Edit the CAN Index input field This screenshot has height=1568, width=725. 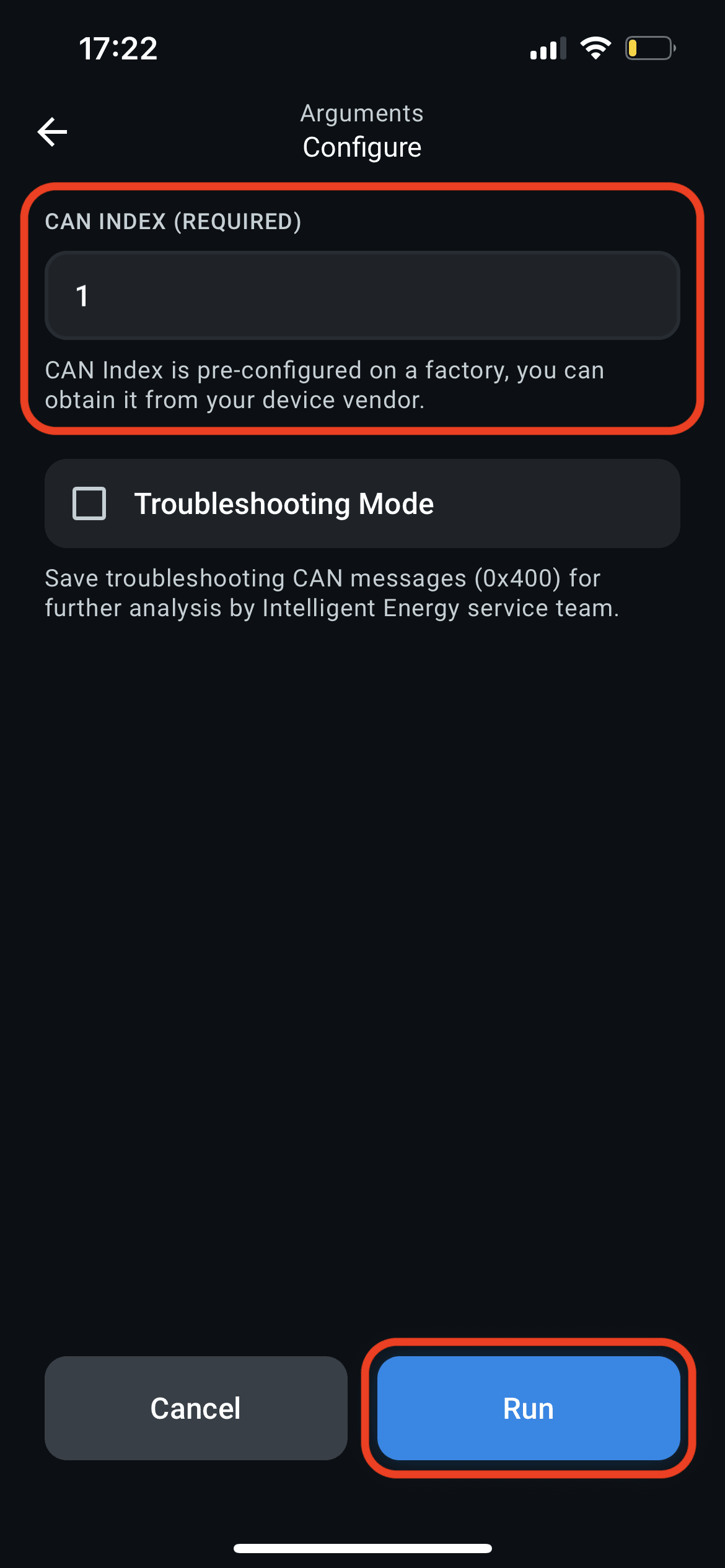[x=362, y=295]
